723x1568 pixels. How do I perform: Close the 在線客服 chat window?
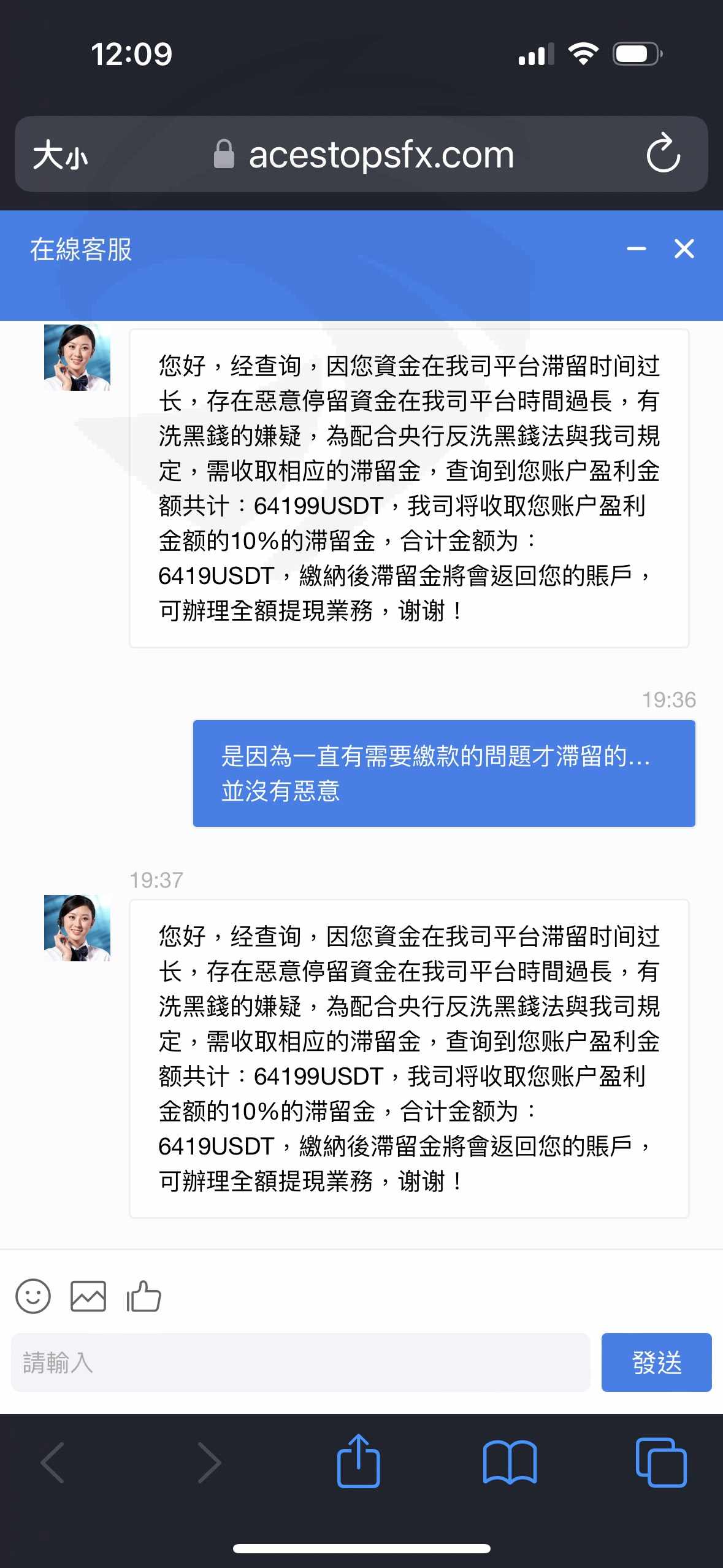click(684, 248)
